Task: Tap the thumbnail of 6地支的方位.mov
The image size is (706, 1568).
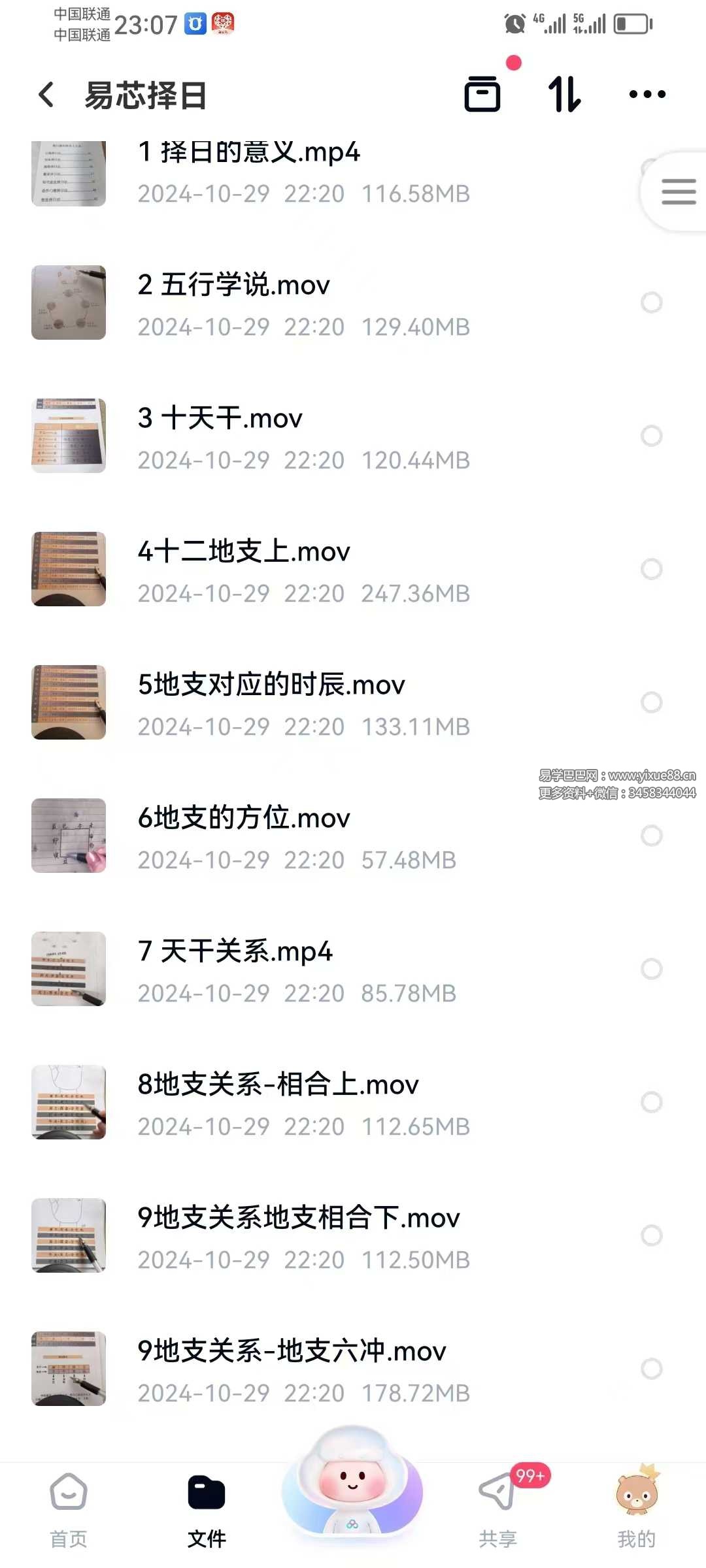Action: click(x=68, y=836)
